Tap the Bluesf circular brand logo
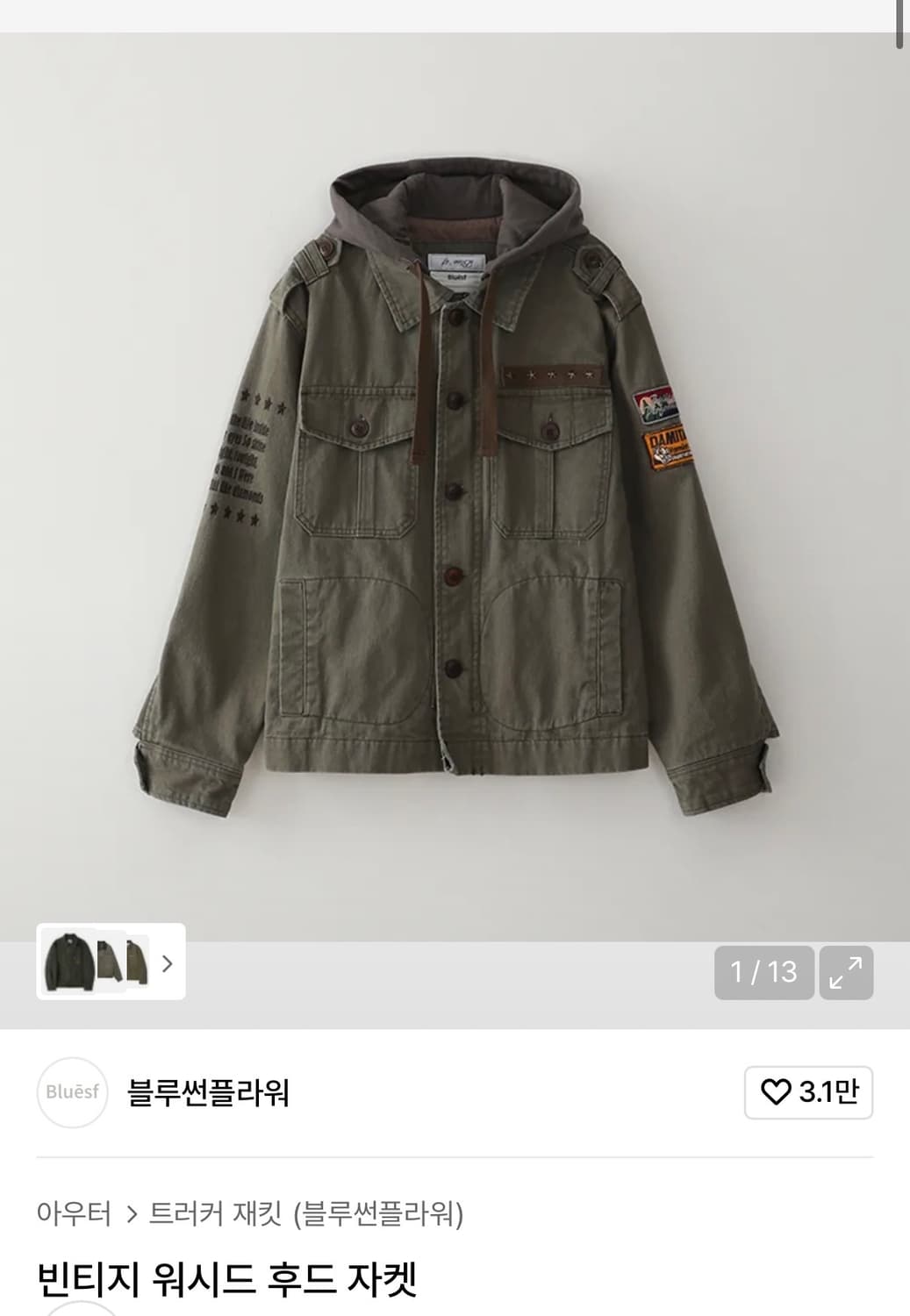This screenshot has width=910, height=1316. [73, 1093]
